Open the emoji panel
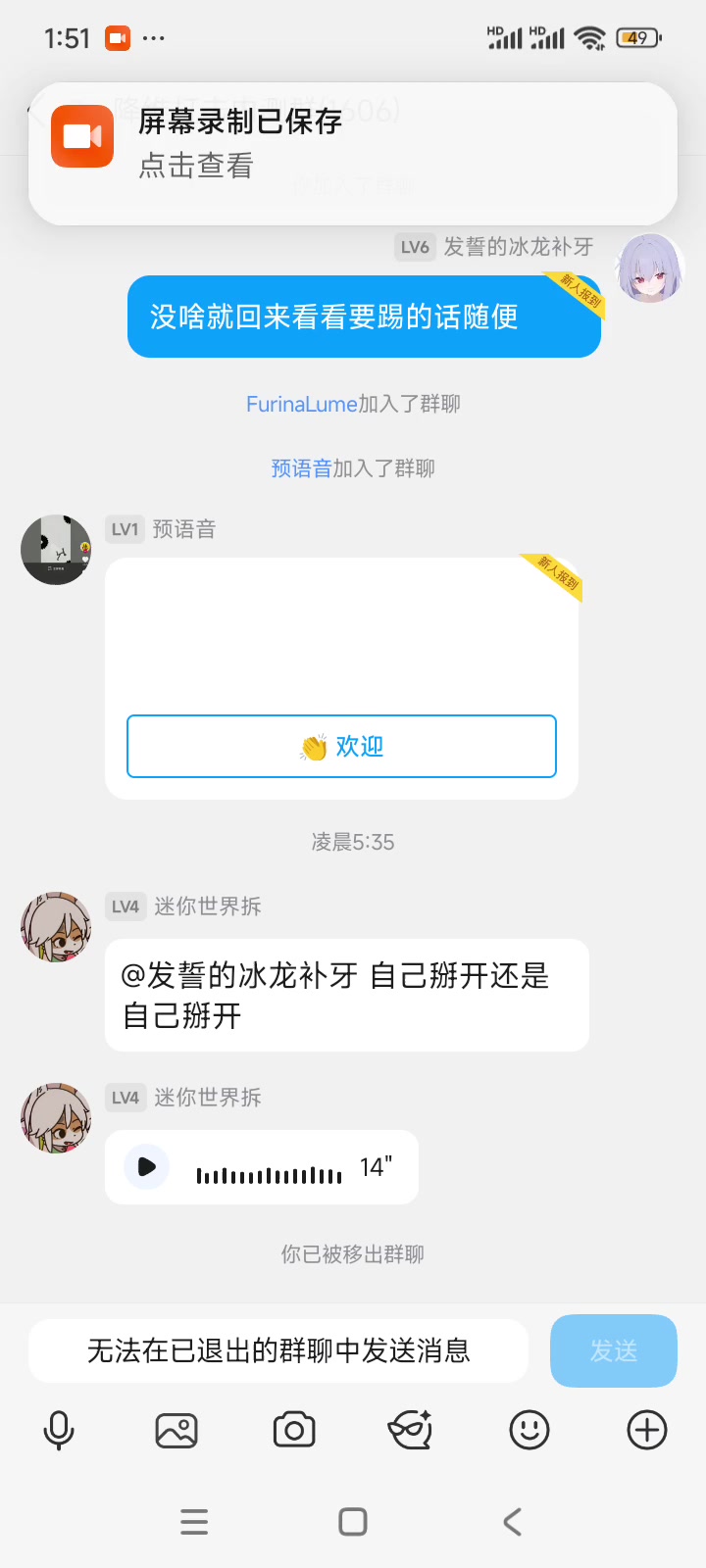Image resolution: width=706 pixels, height=1568 pixels. [x=529, y=1431]
